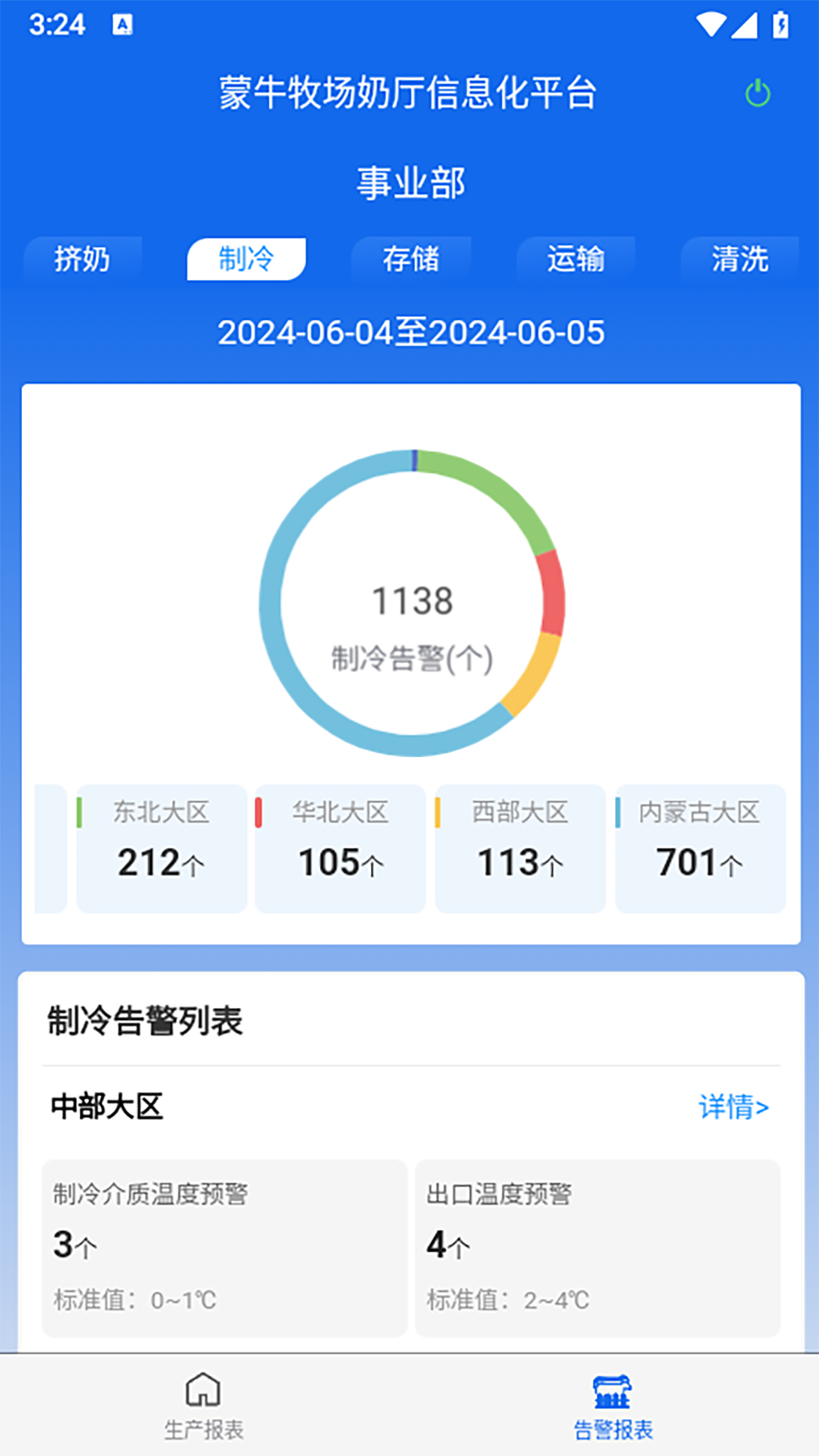
Task: Tap the green power logout icon
Action: tap(758, 94)
